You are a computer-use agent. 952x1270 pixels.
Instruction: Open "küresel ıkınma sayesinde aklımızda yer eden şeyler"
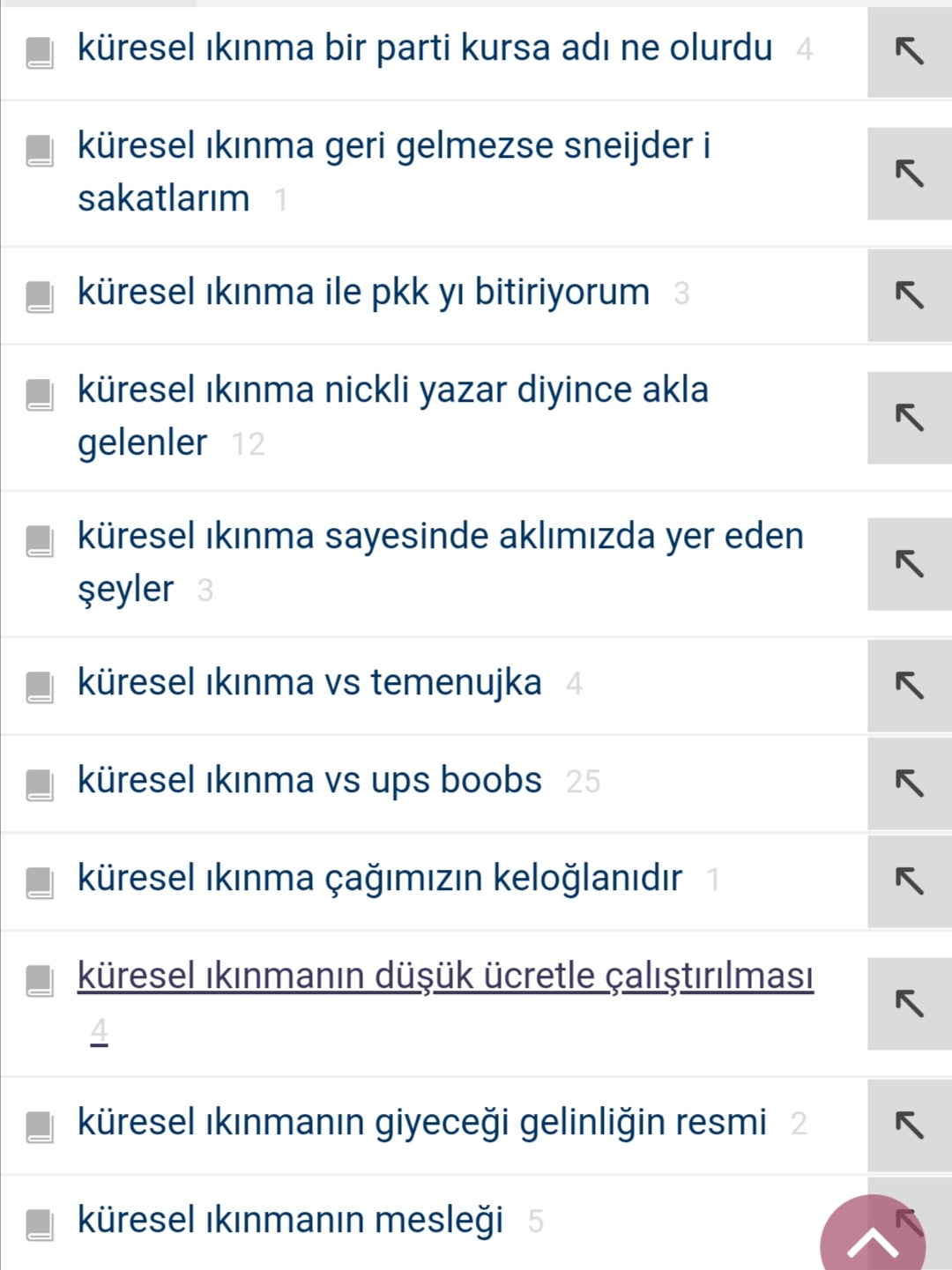[x=440, y=562]
